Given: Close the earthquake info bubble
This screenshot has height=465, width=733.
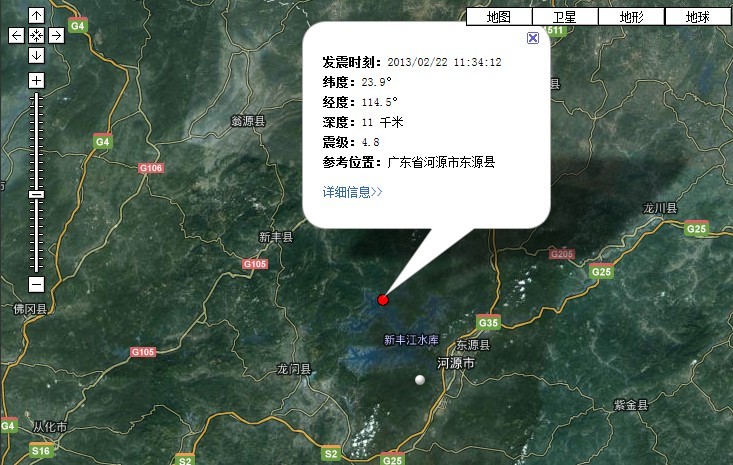Looking at the screenshot, I should [532, 37].
